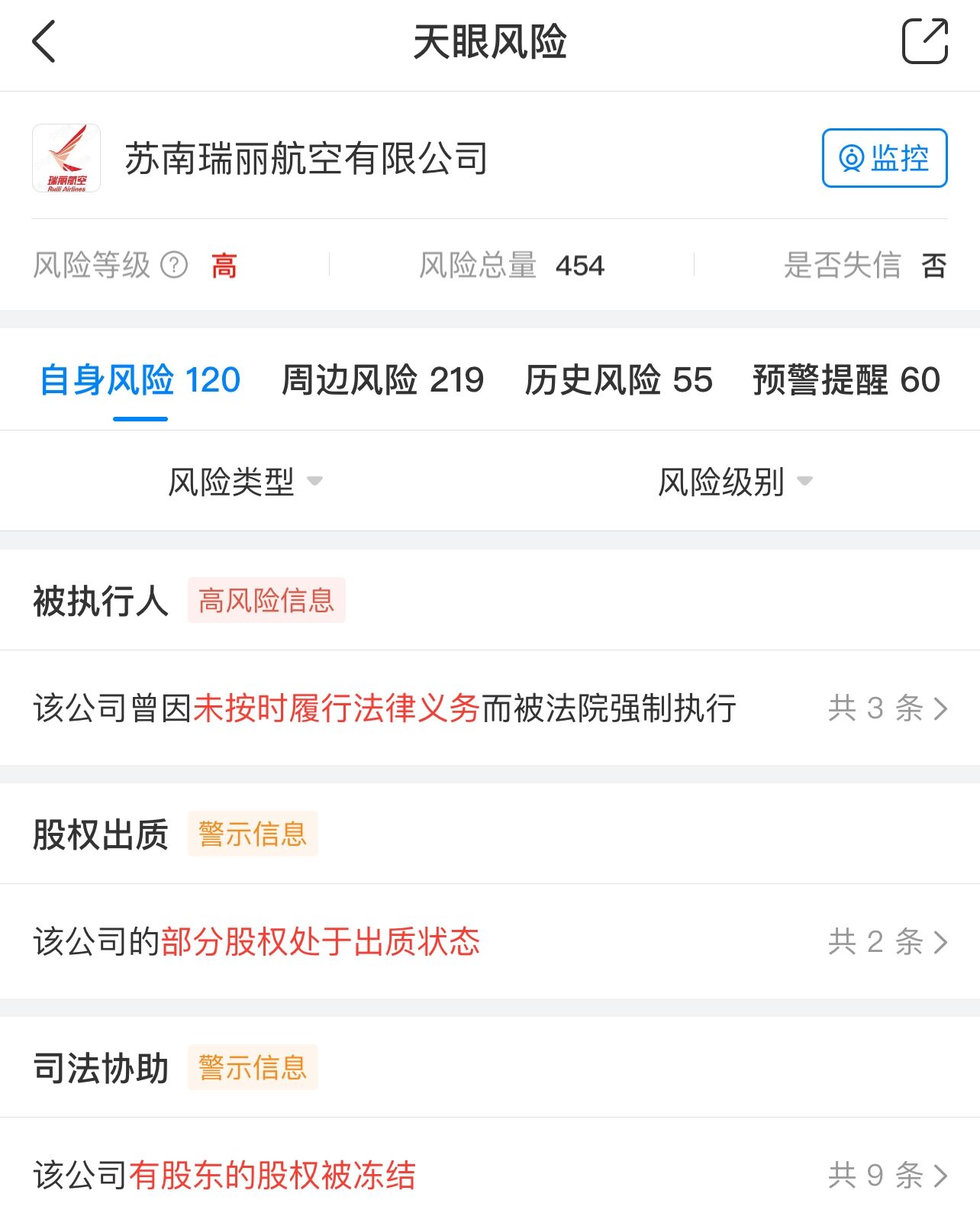980x1226 pixels.
Task: Share this risk report
Action: 924,41
